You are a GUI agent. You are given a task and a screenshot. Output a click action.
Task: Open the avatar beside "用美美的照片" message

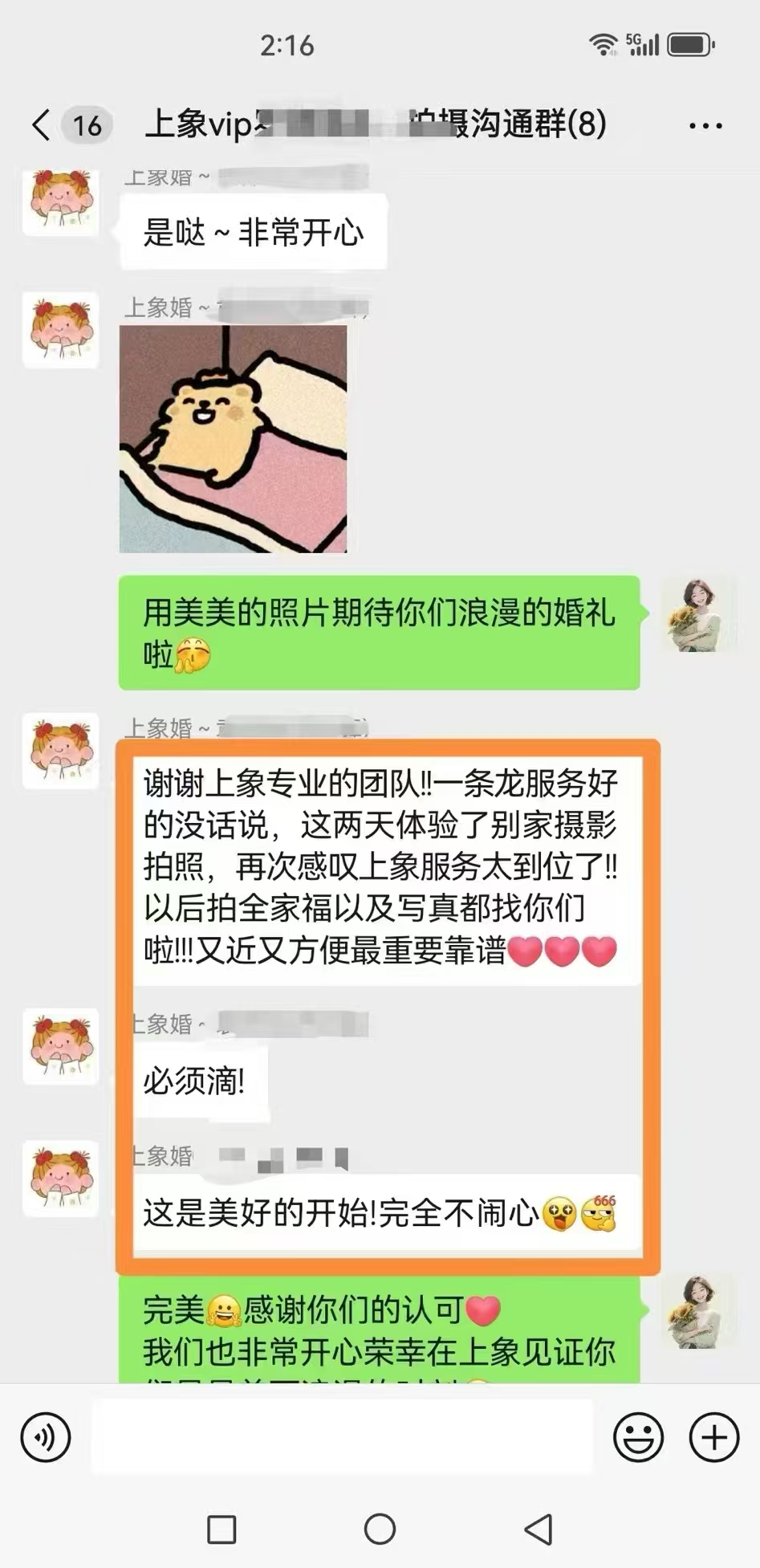[x=697, y=614]
